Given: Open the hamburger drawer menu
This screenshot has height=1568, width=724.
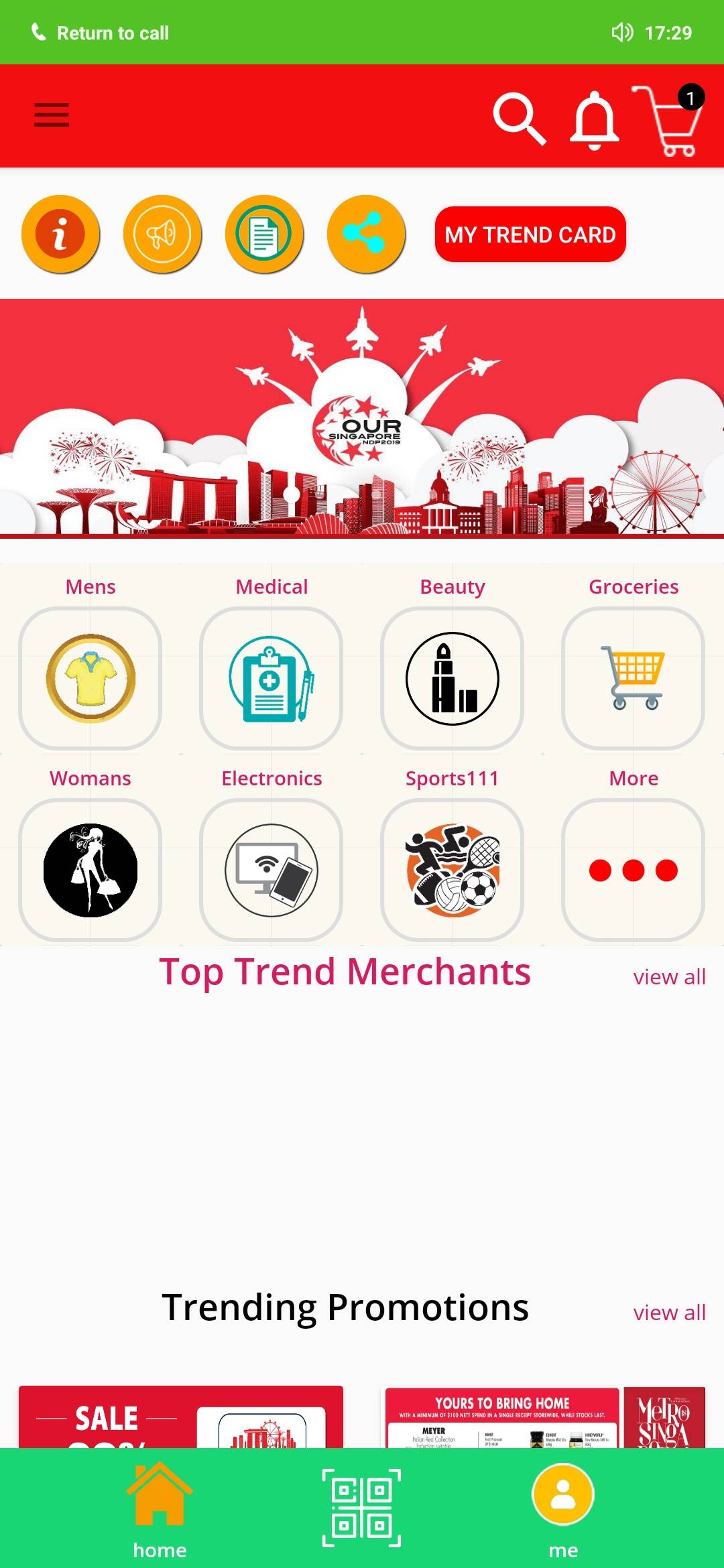Looking at the screenshot, I should [x=52, y=115].
